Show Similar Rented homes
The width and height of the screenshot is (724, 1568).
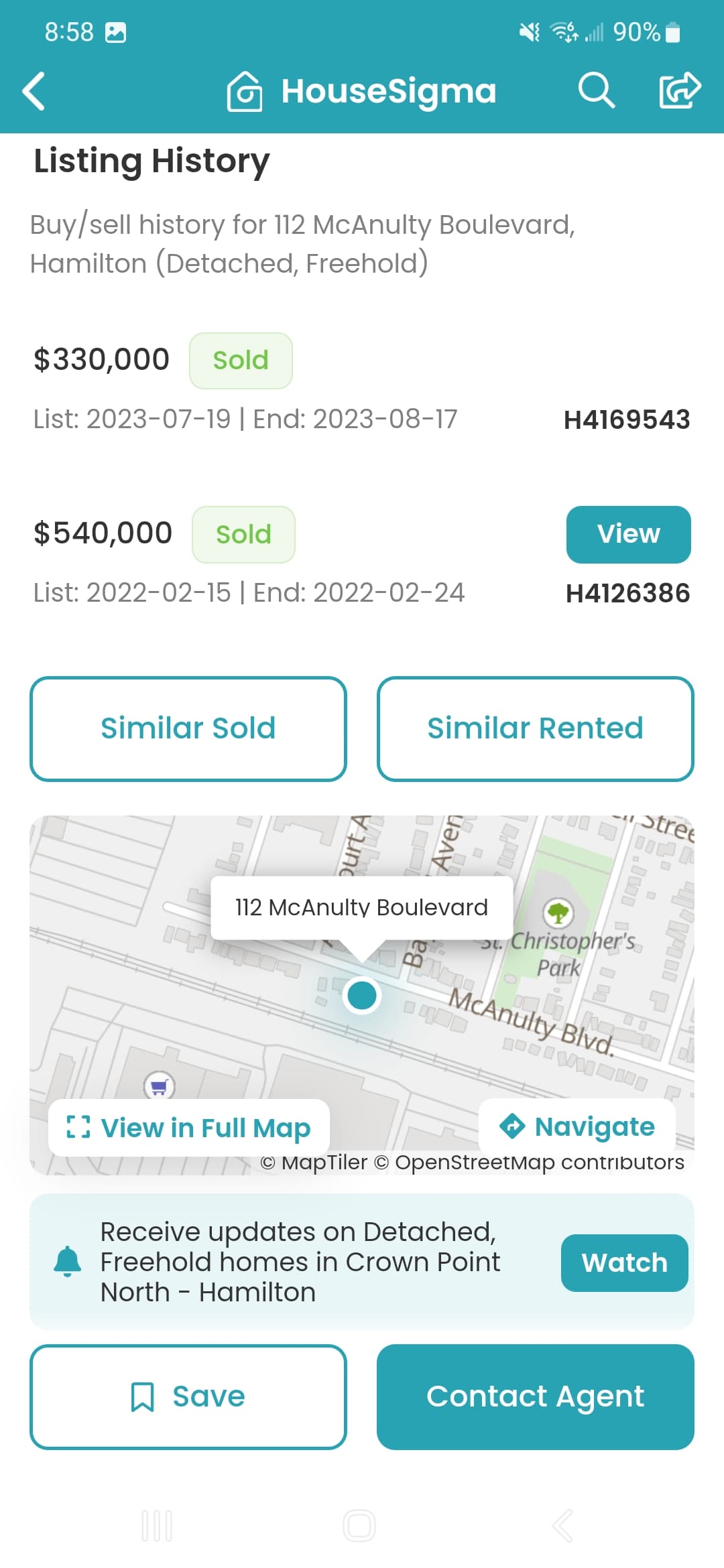click(x=535, y=728)
